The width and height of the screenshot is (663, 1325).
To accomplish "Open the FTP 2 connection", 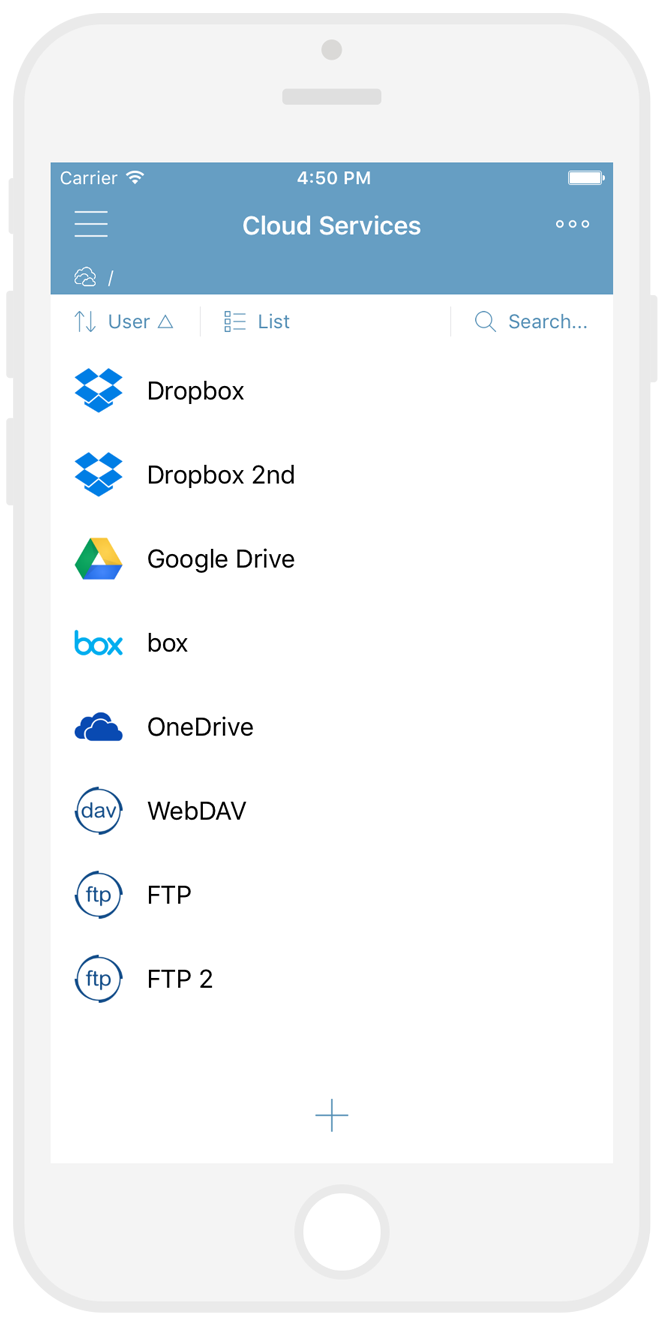I will (332, 979).
